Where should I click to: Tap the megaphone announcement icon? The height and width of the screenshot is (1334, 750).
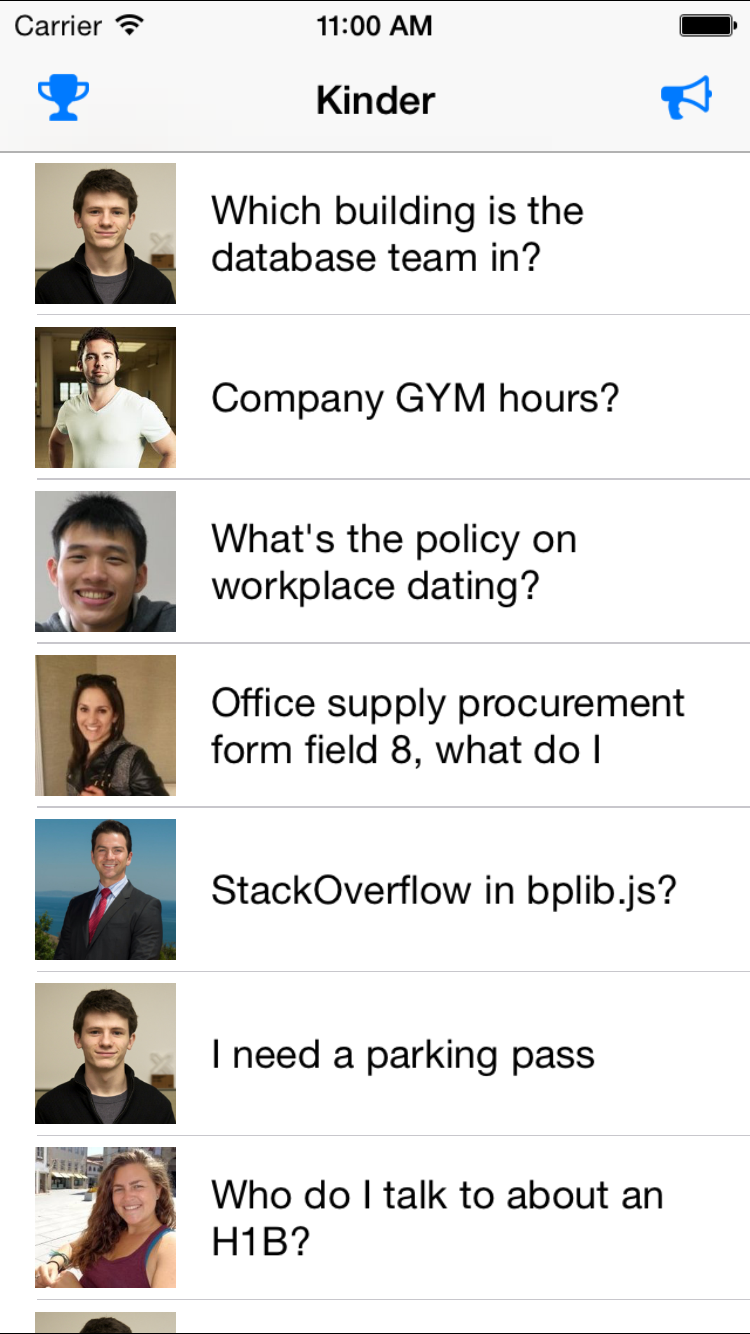[x=686, y=98]
